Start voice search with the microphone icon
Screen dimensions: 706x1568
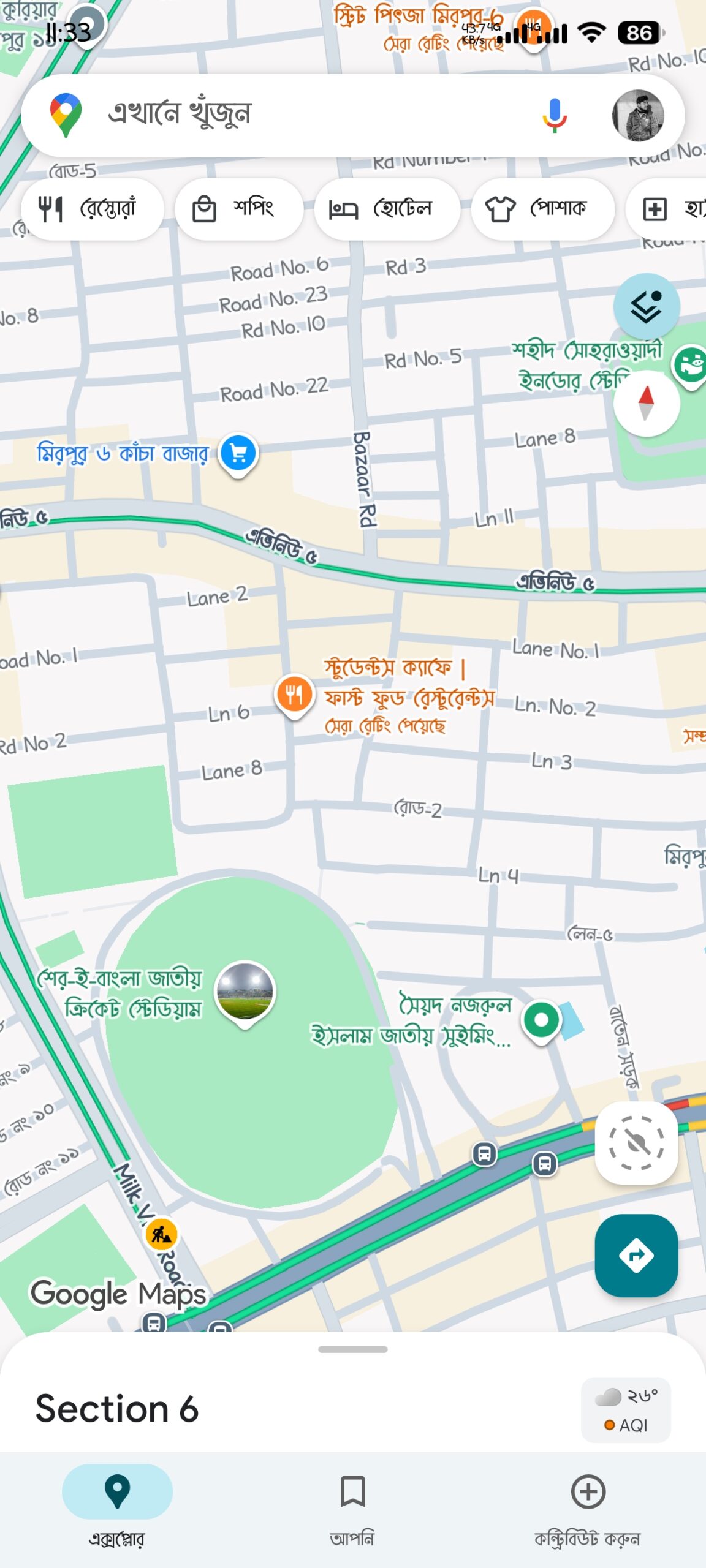pyautogui.click(x=553, y=114)
